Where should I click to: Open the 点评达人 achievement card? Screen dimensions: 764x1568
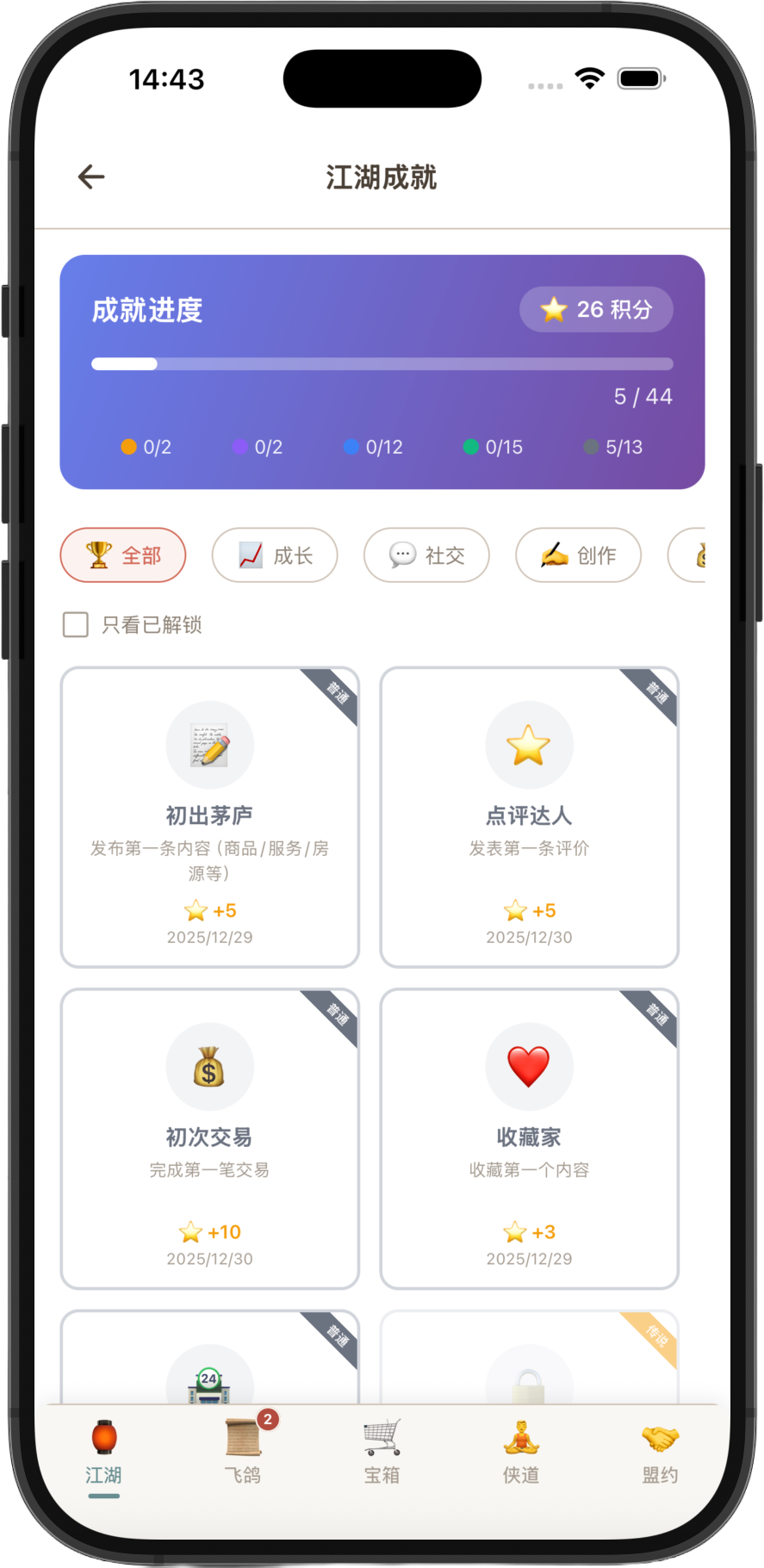tap(529, 817)
